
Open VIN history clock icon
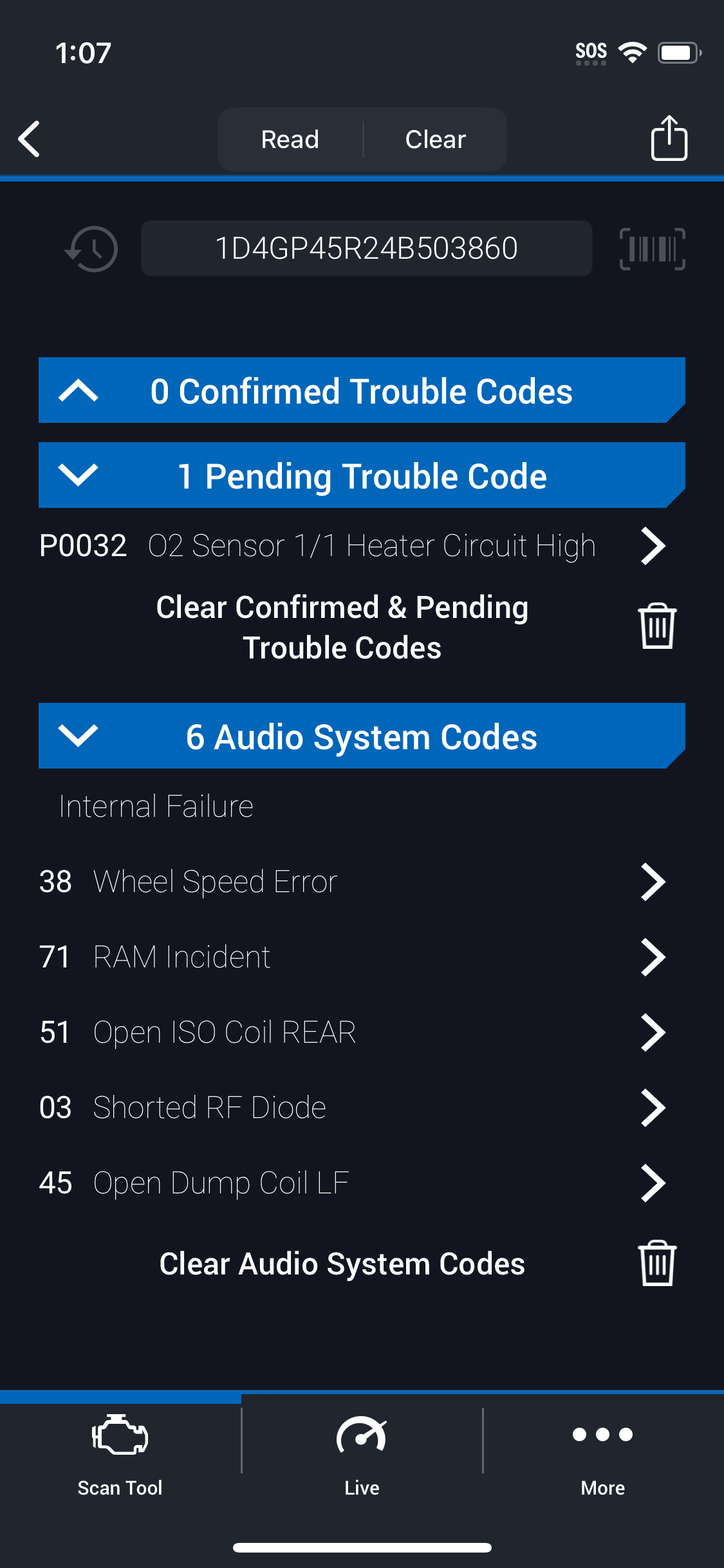tap(91, 248)
